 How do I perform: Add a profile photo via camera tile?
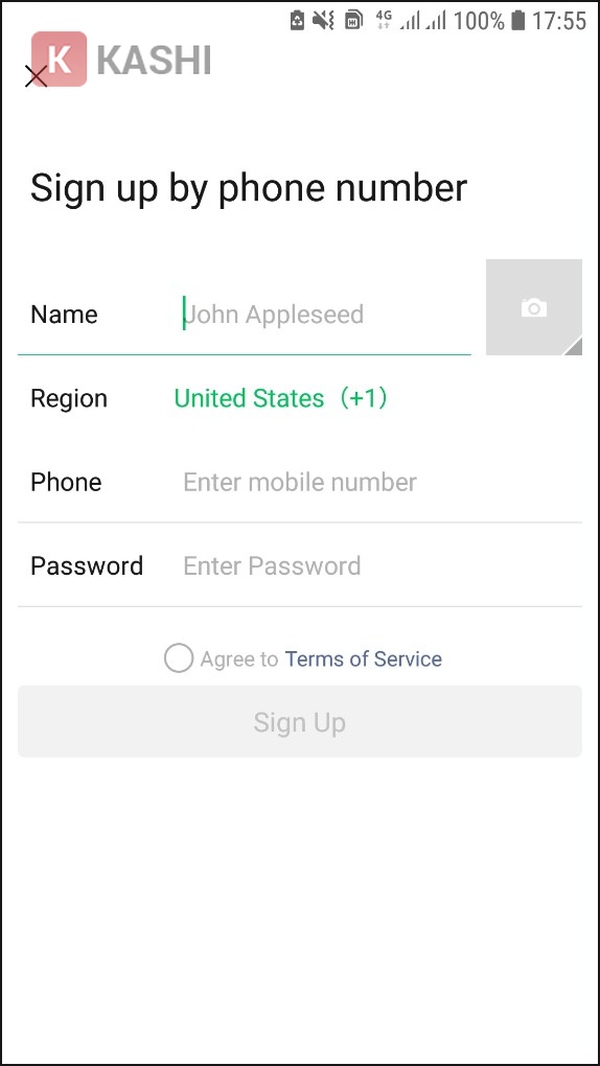coord(534,307)
